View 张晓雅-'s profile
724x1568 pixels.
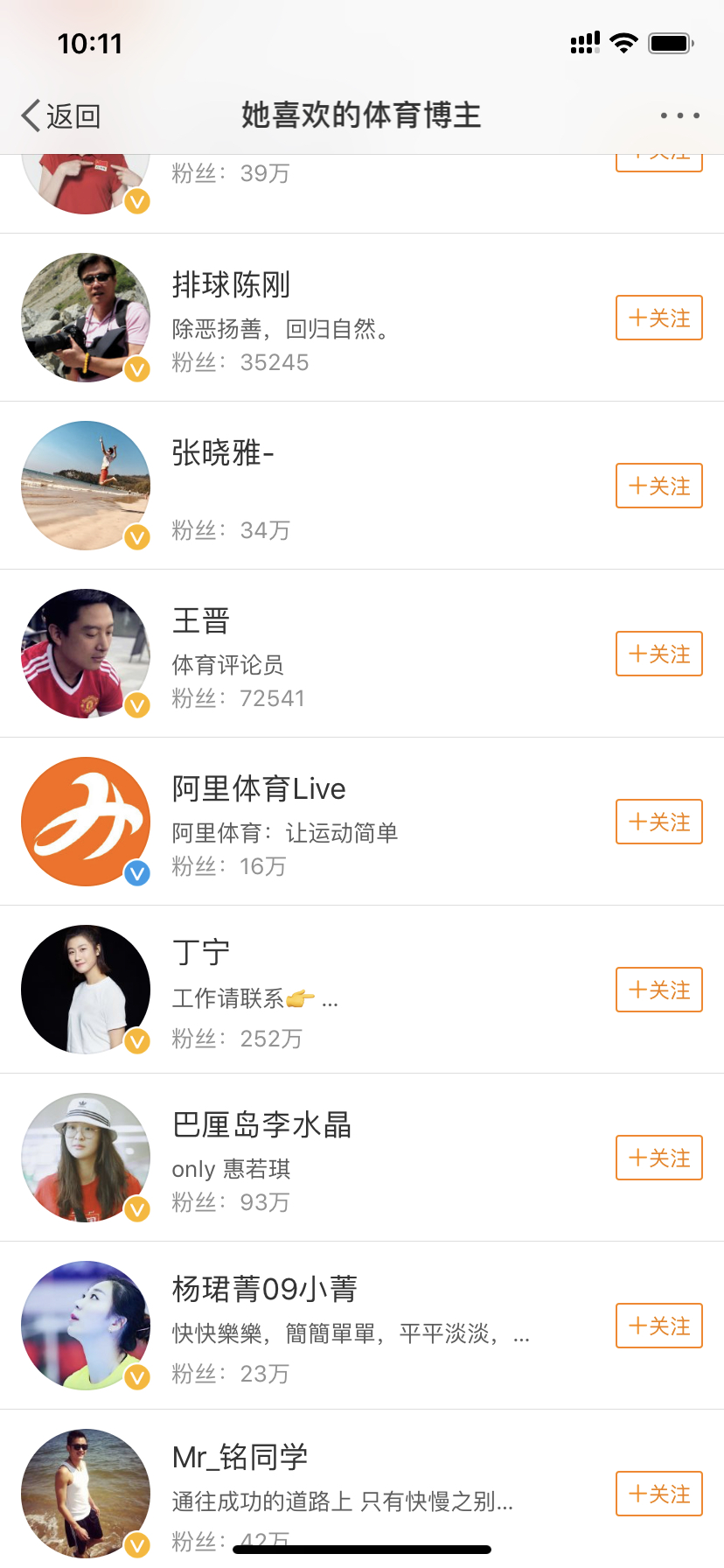pyautogui.click(x=350, y=486)
